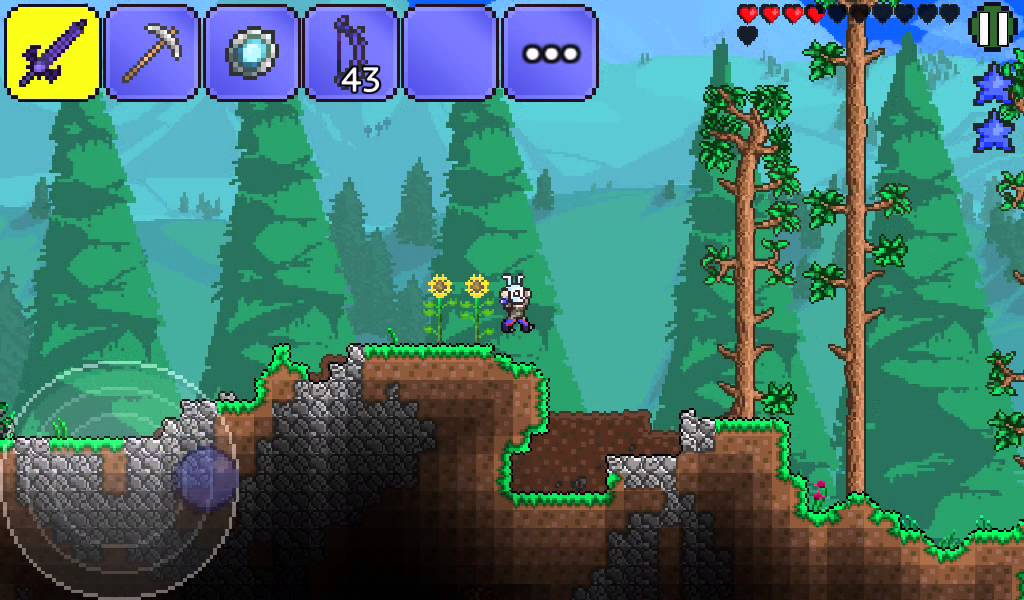
Task: Open the inventory with the three-dots slot
Action: (x=550, y=53)
